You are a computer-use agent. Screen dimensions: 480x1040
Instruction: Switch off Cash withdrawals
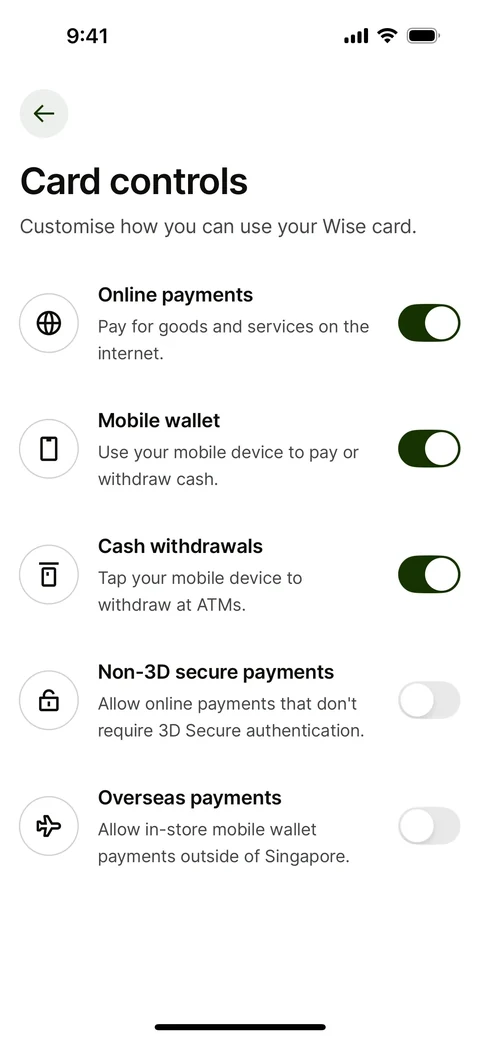(x=429, y=574)
